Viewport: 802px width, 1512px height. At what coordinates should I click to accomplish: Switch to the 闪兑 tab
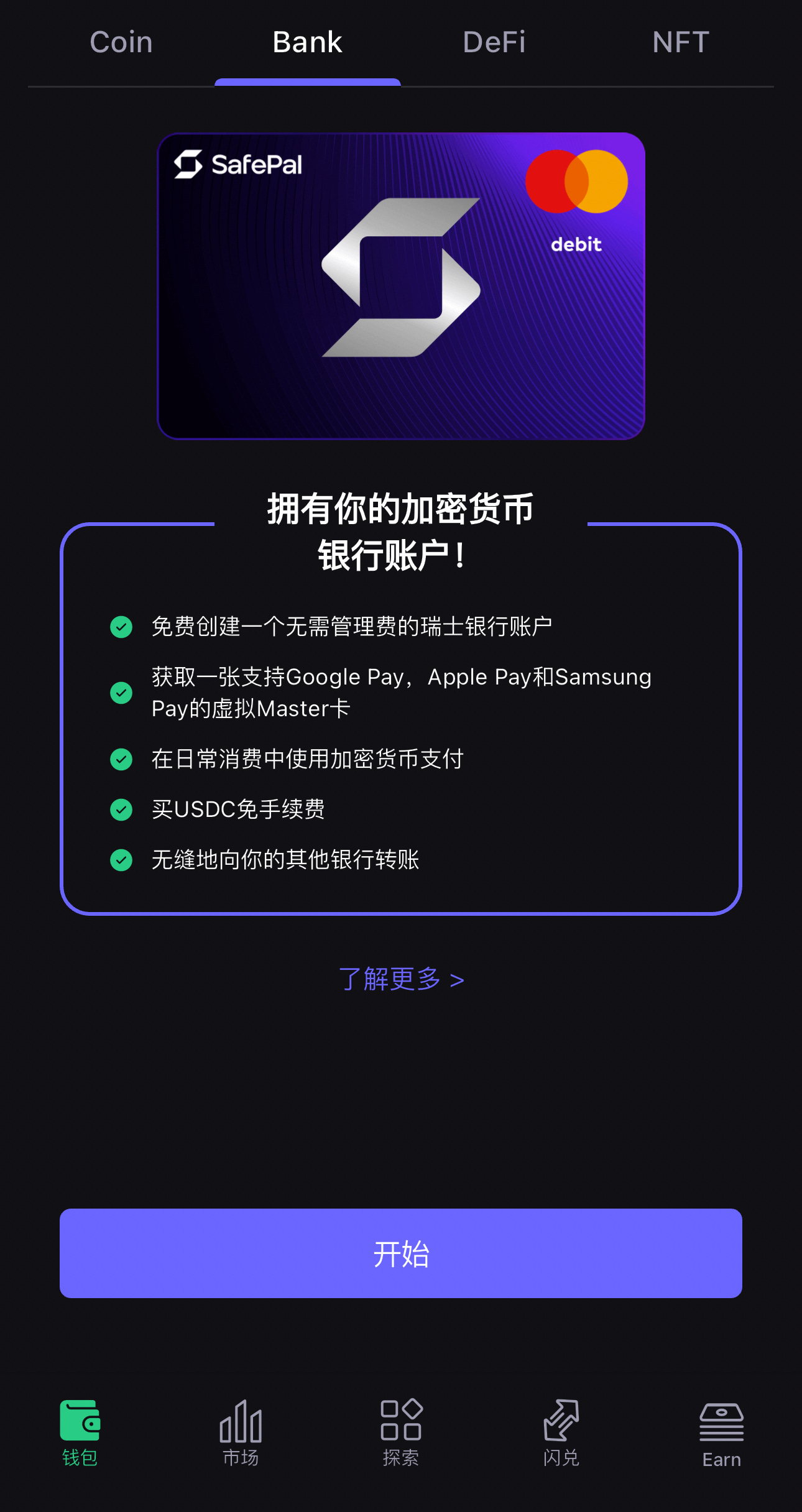[561, 1433]
